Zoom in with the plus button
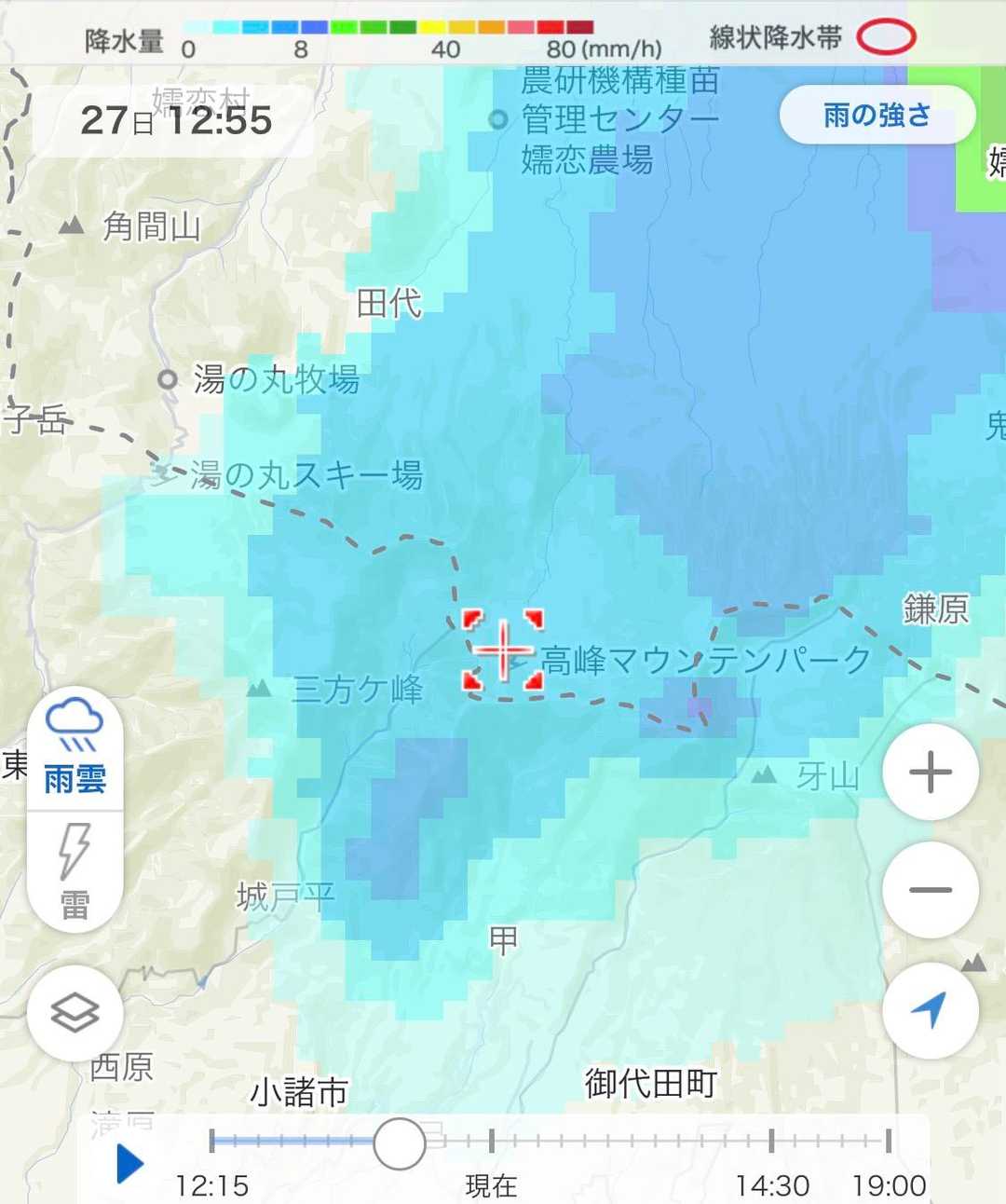Screen dimensions: 1006x1204 point(930,773)
